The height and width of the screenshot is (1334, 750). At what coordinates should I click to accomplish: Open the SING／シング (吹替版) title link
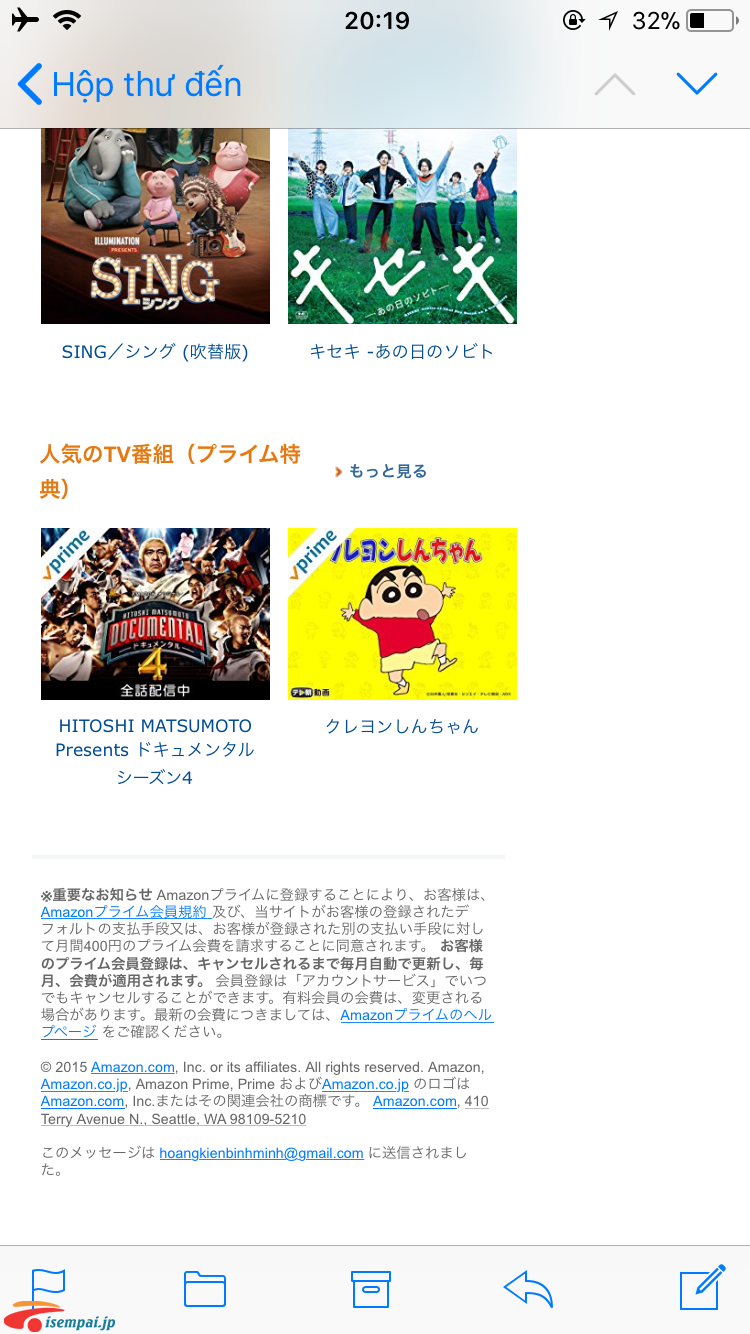pos(155,352)
